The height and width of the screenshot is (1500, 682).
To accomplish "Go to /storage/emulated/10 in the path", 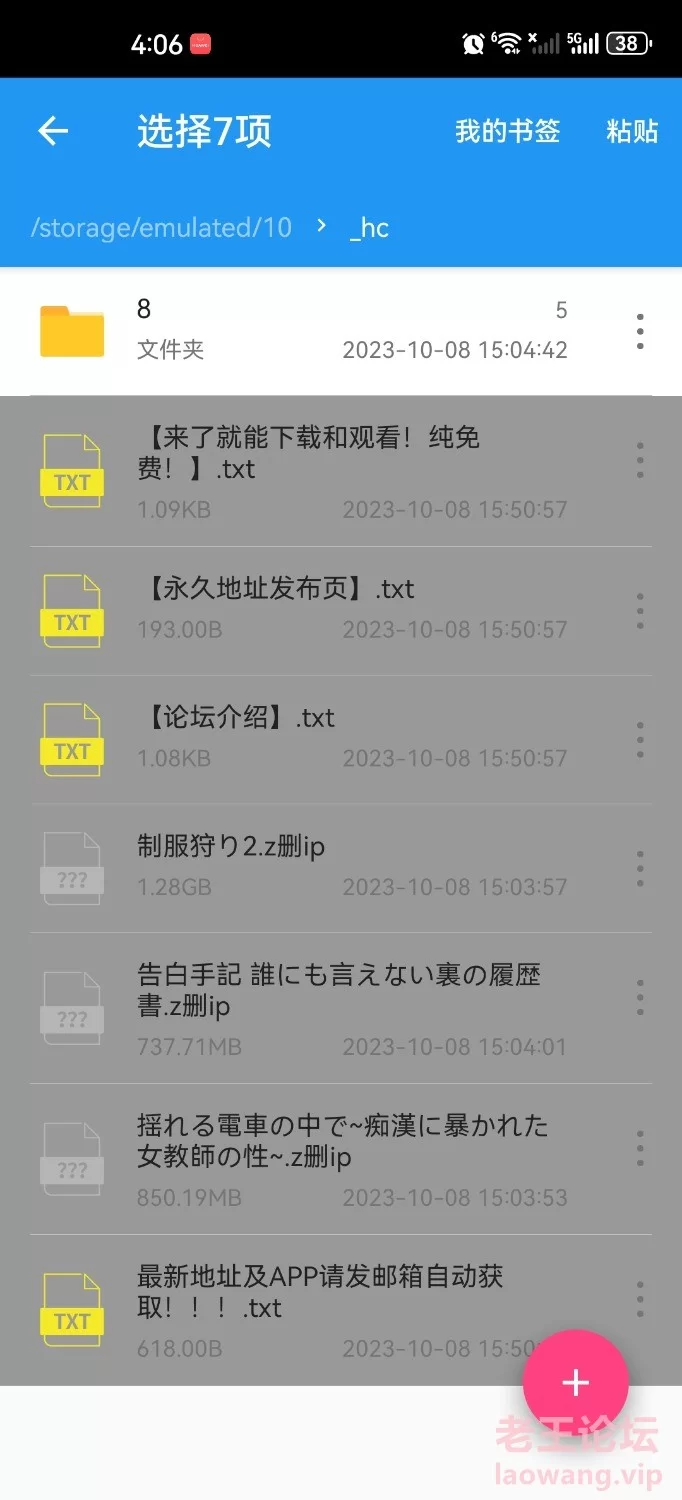I will (x=162, y=227).
